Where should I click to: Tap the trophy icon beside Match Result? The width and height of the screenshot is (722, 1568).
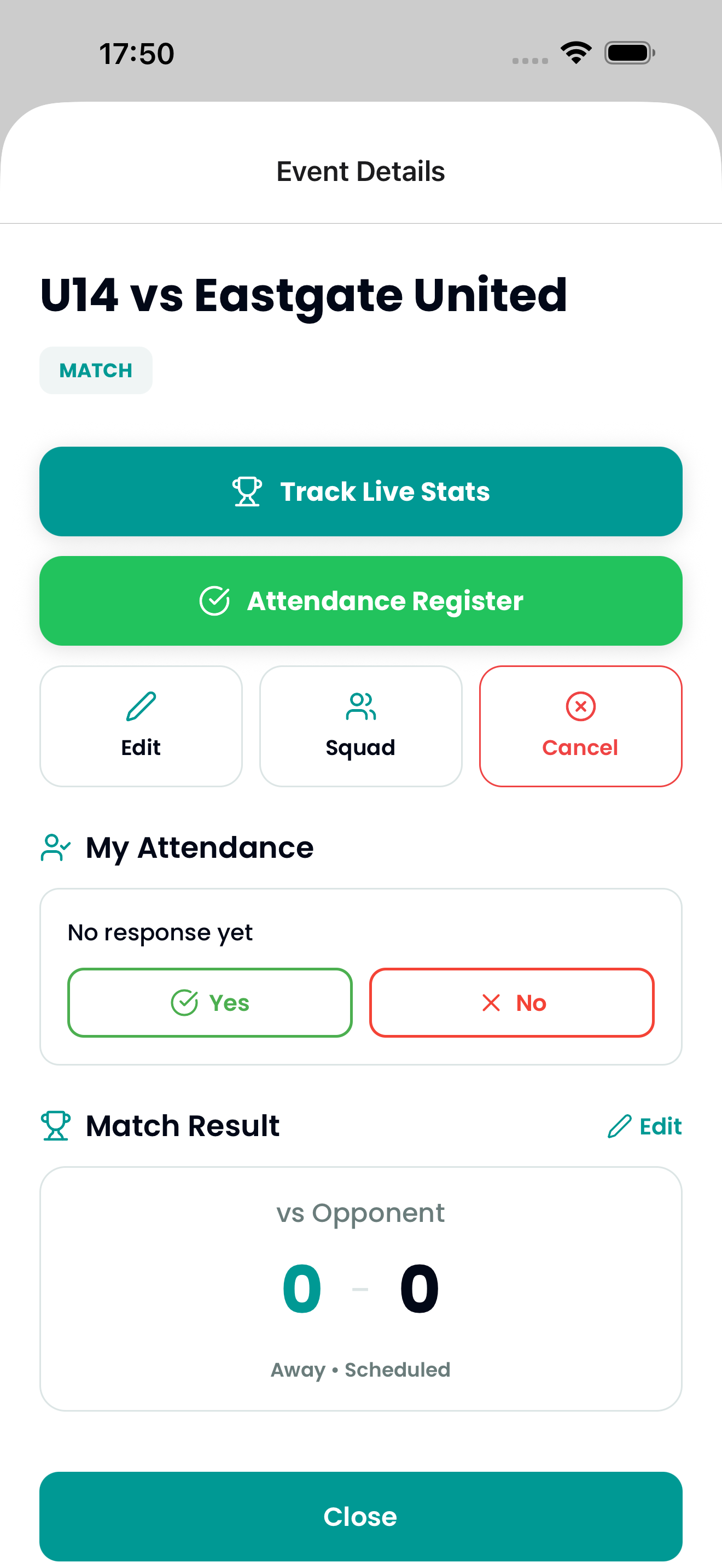click(55, 1126)
